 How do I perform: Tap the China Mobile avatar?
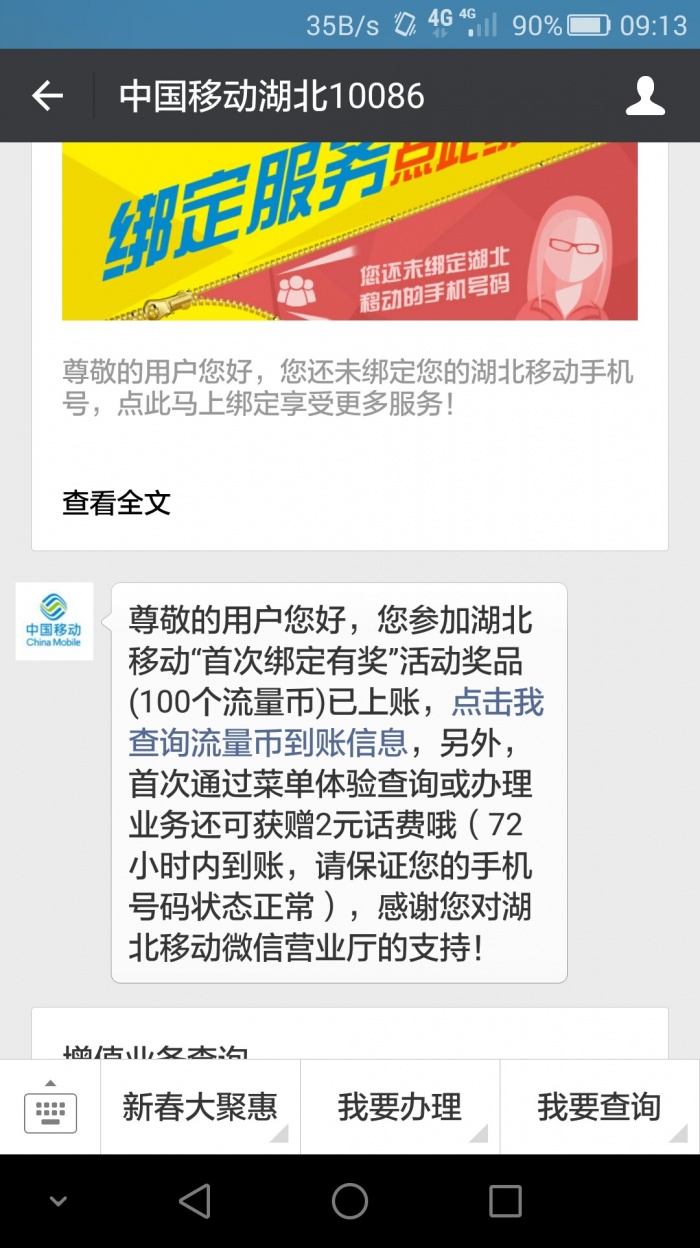click(54, 621)
